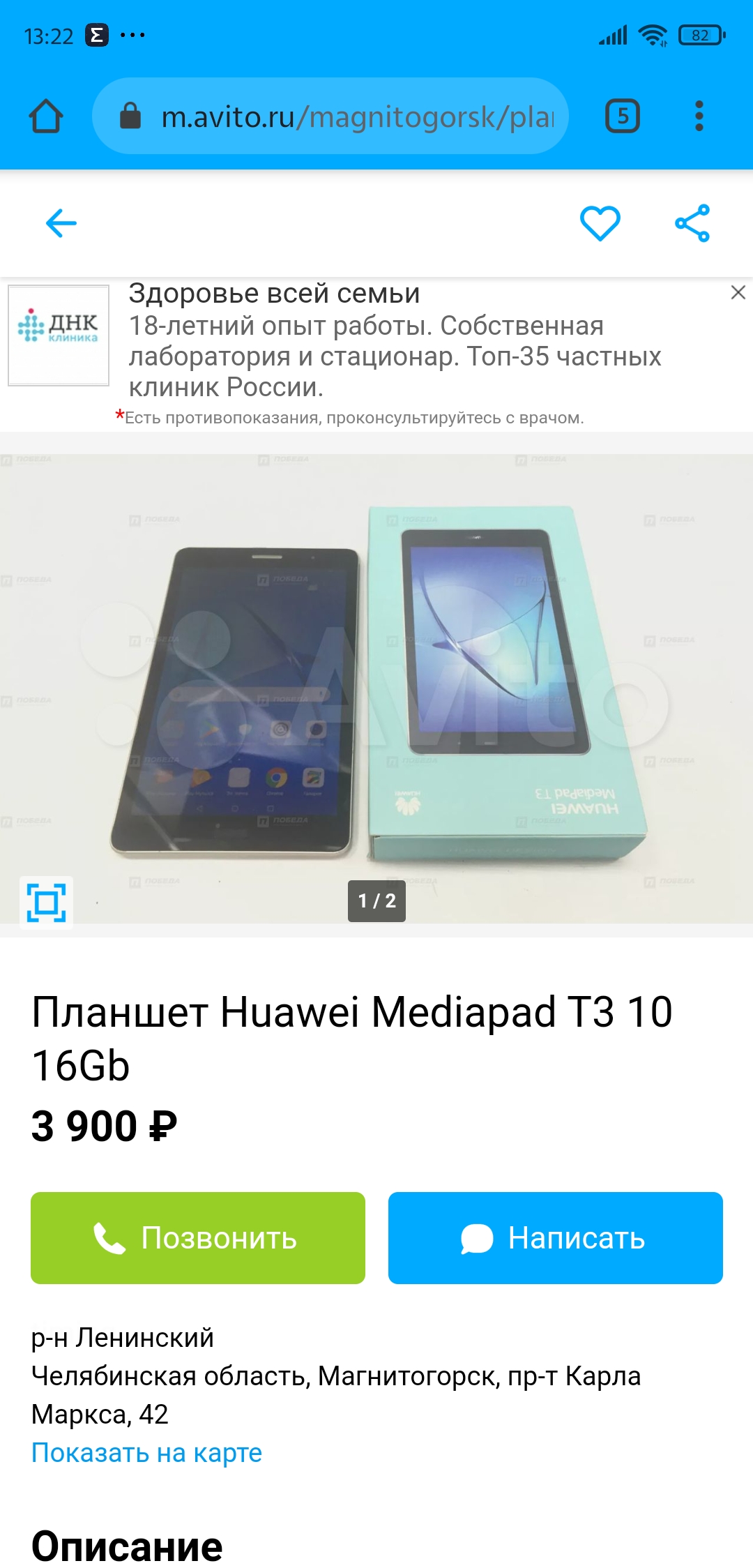Call the seller with Позвонить
Screen dimensions: 753x1568
click(x=198, y=1238)
